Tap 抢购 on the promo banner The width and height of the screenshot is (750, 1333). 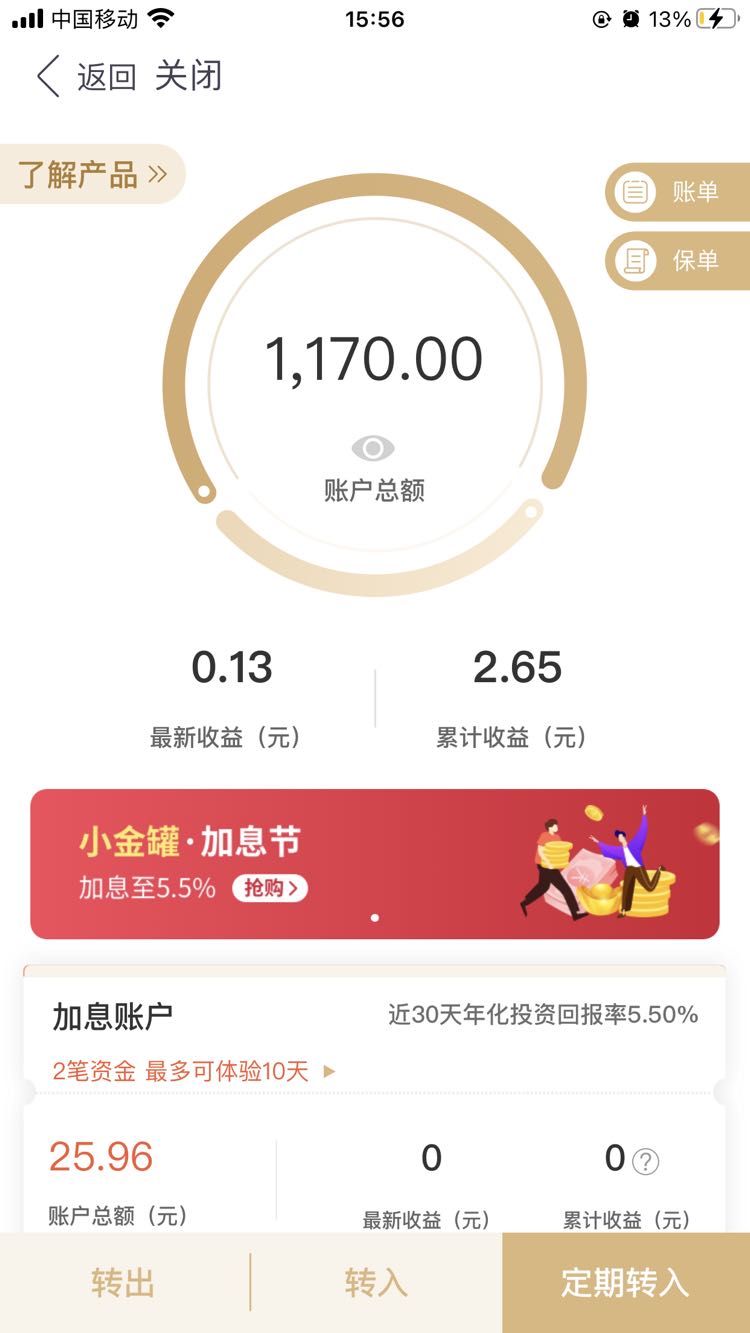coord(270,888)
